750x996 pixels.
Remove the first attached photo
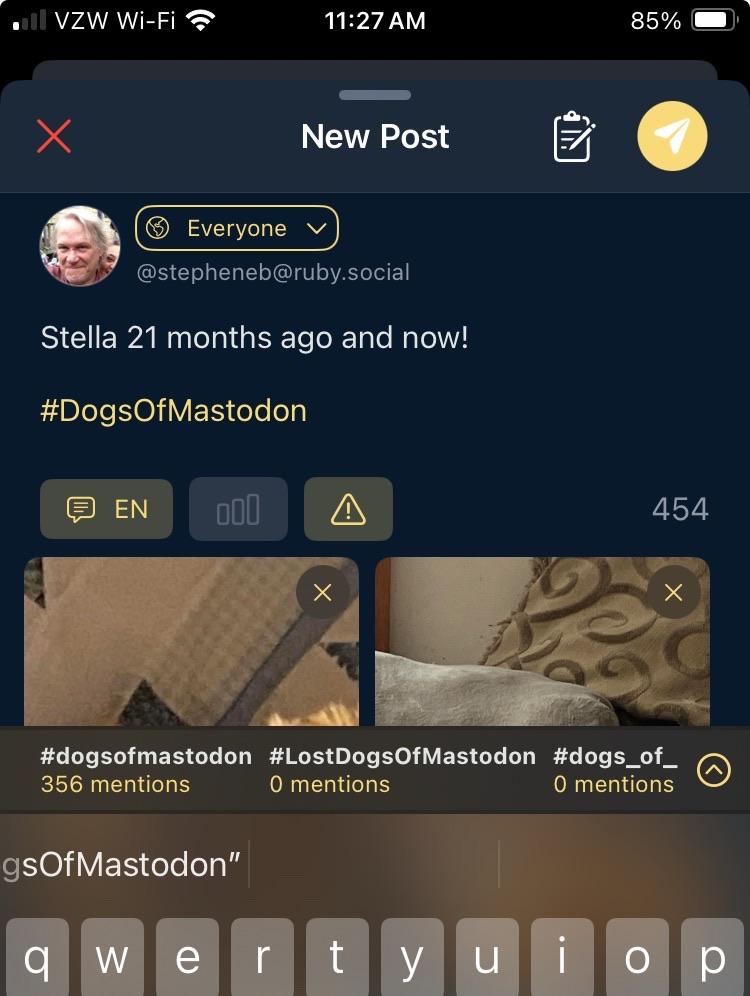[x=322, y=593]
